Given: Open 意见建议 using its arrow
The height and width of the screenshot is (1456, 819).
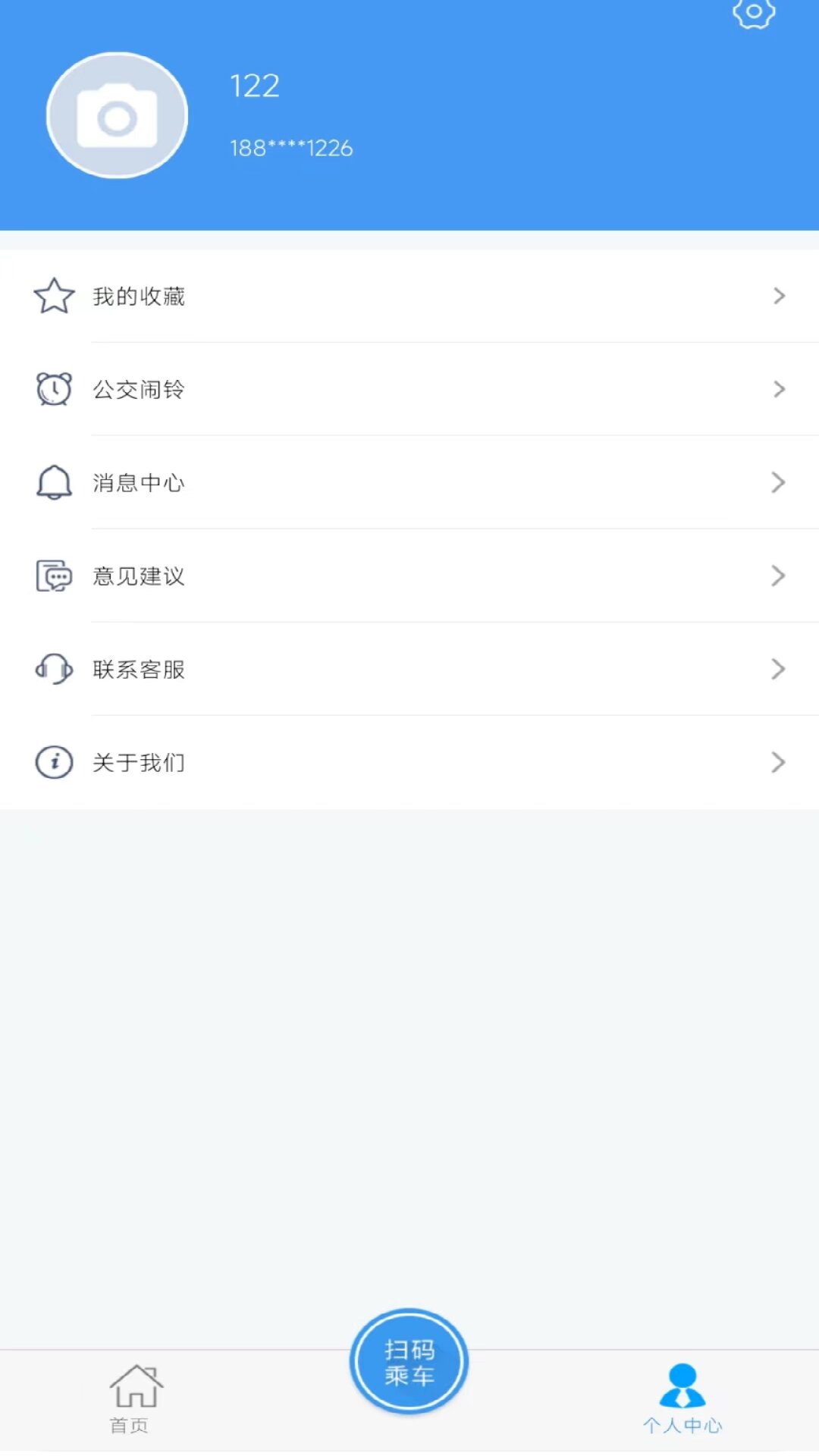Looking at the screenshot, I should tap(778, 576).
